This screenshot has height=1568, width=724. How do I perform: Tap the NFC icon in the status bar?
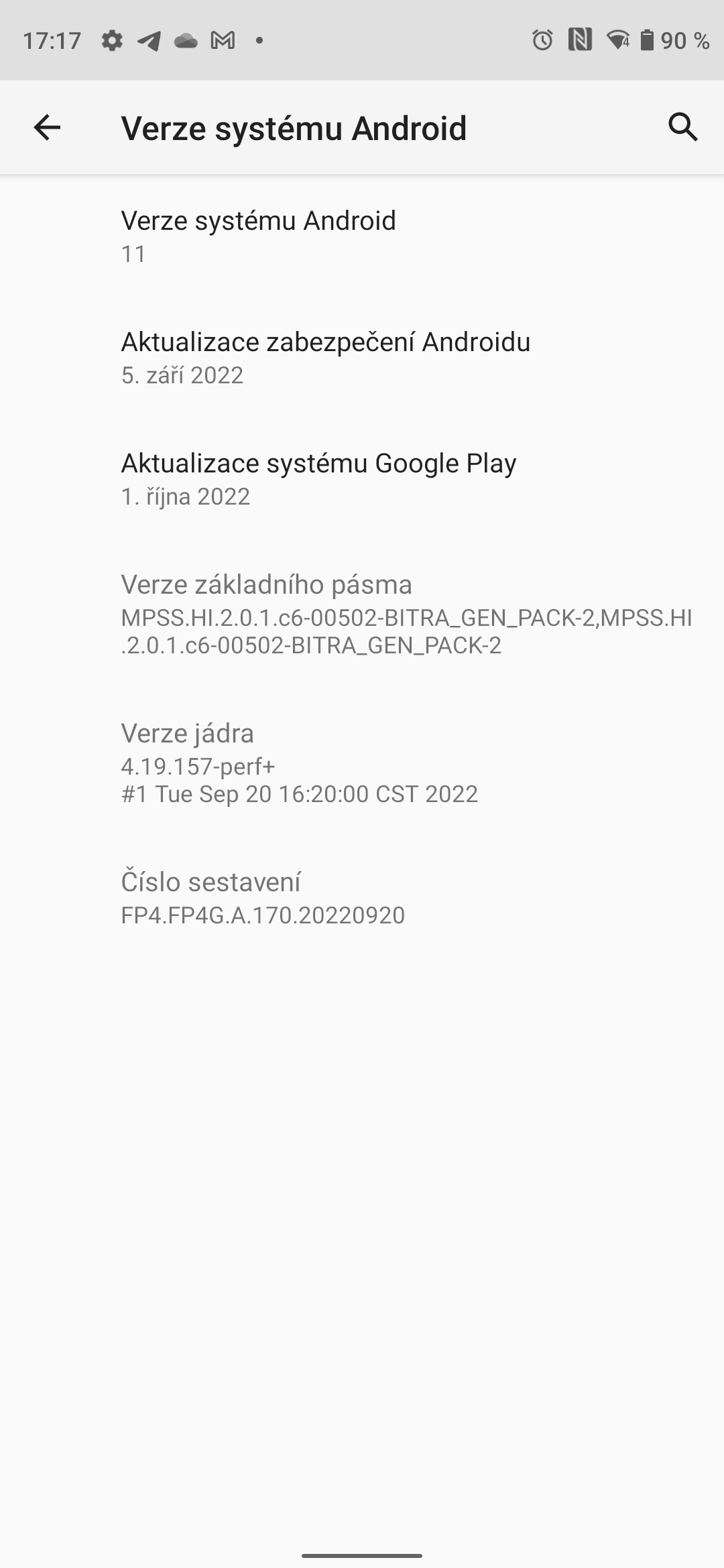coord(581,42)
